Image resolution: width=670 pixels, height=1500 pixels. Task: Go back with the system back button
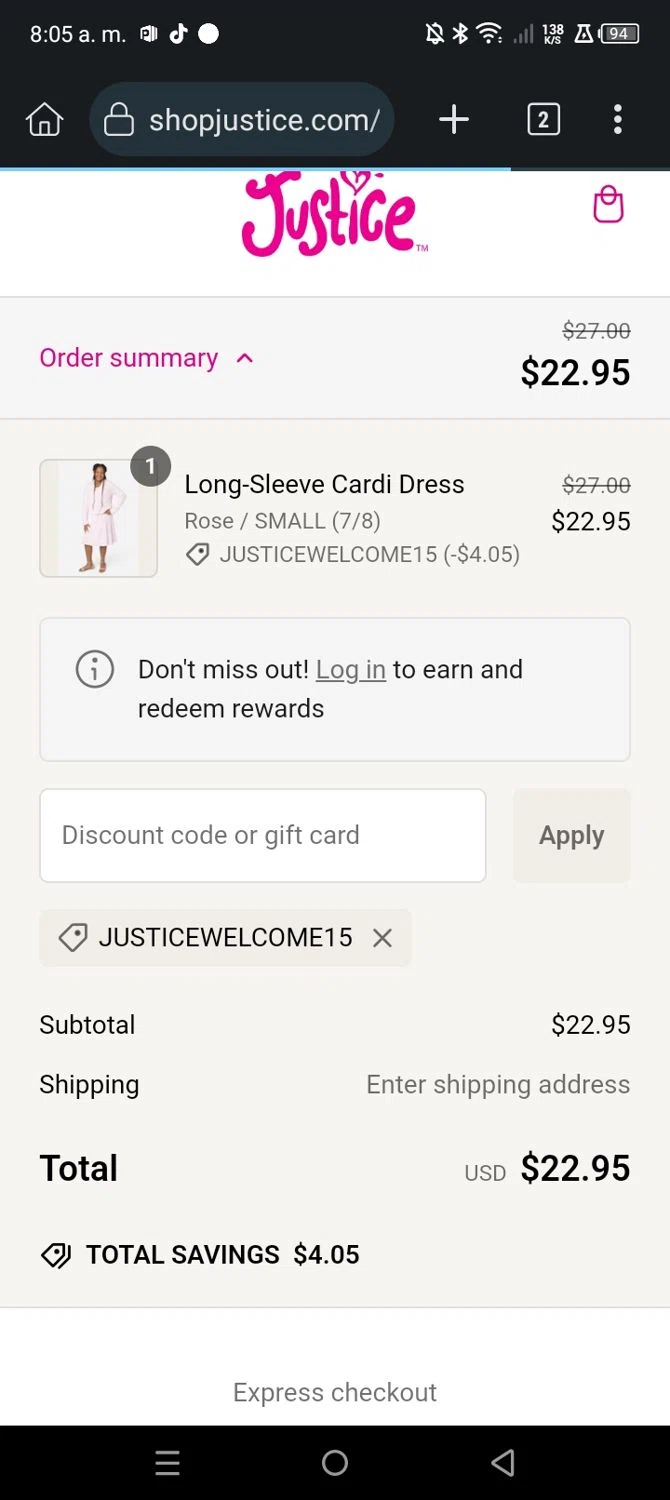pyautogui.click(x=503, y=1463)
